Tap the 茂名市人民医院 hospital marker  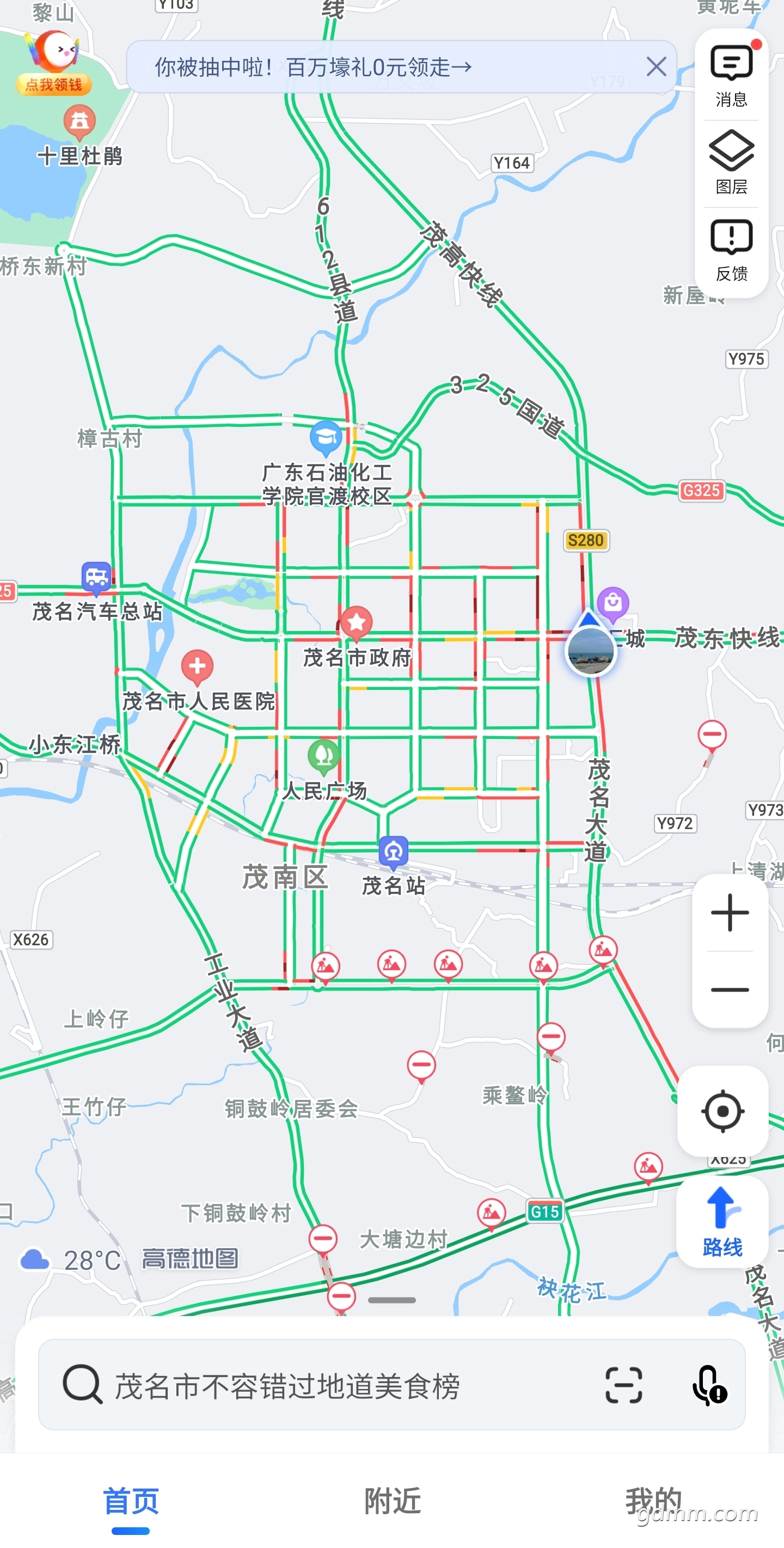tap(197, 668)
